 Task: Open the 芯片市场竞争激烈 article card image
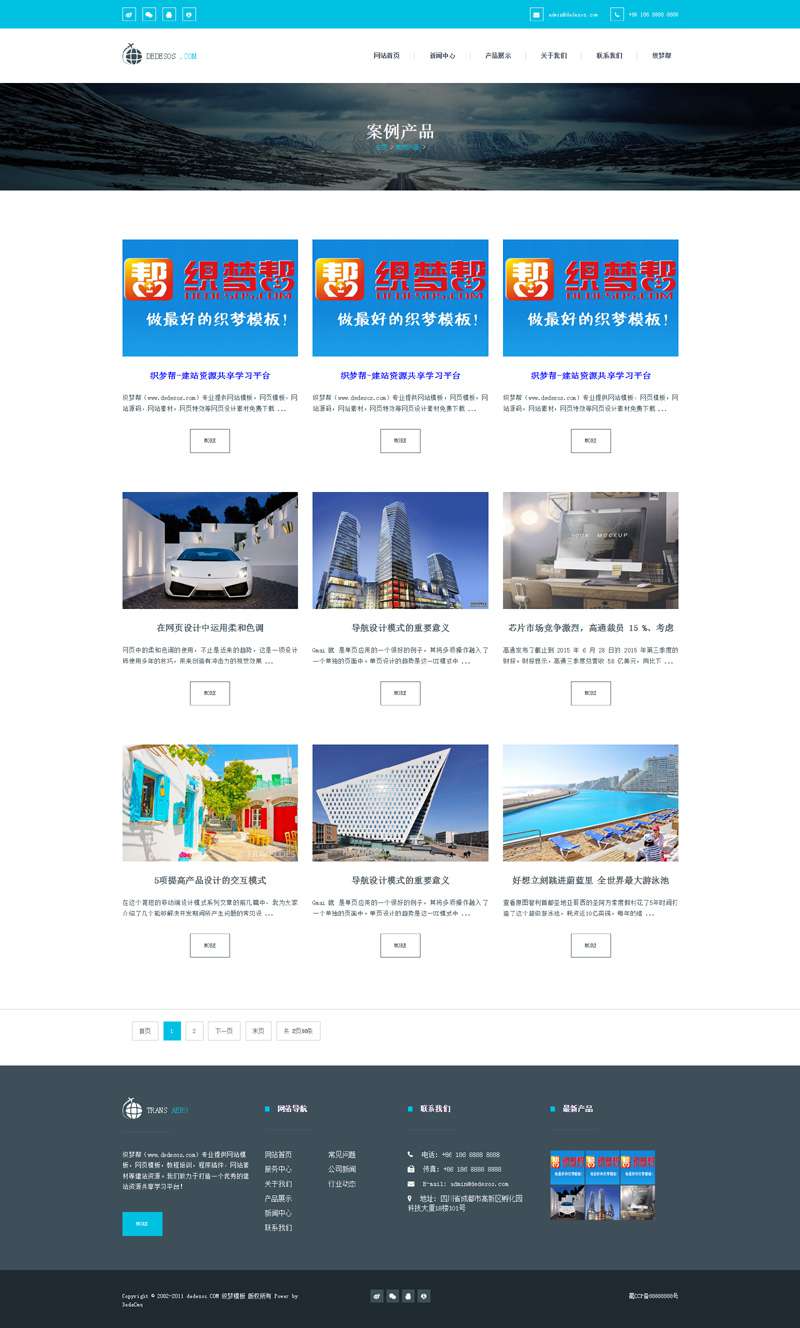[590, 550]
